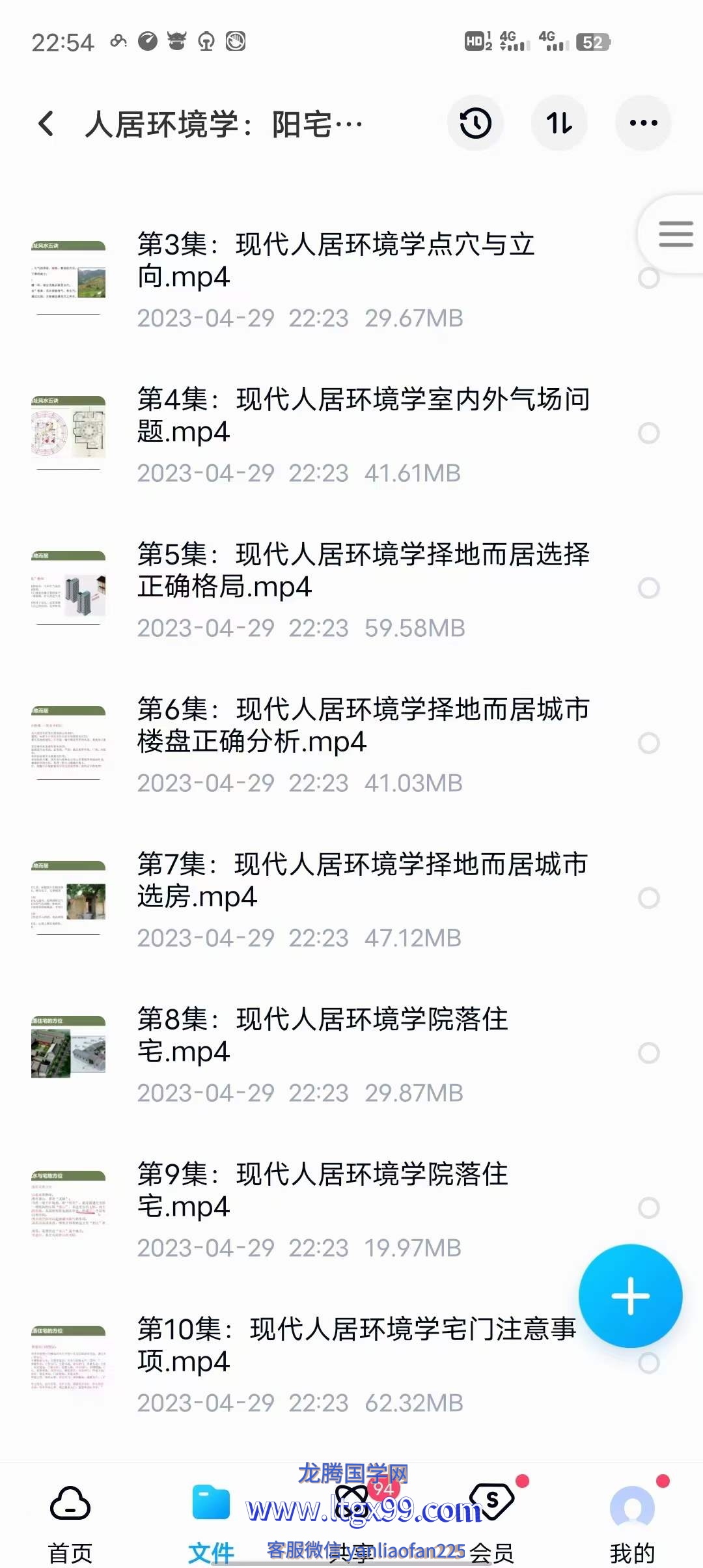Open video 第4集 室内外气场问题.mp4
The height and width of the screenshot is (1568, 703).
[363, 415]
